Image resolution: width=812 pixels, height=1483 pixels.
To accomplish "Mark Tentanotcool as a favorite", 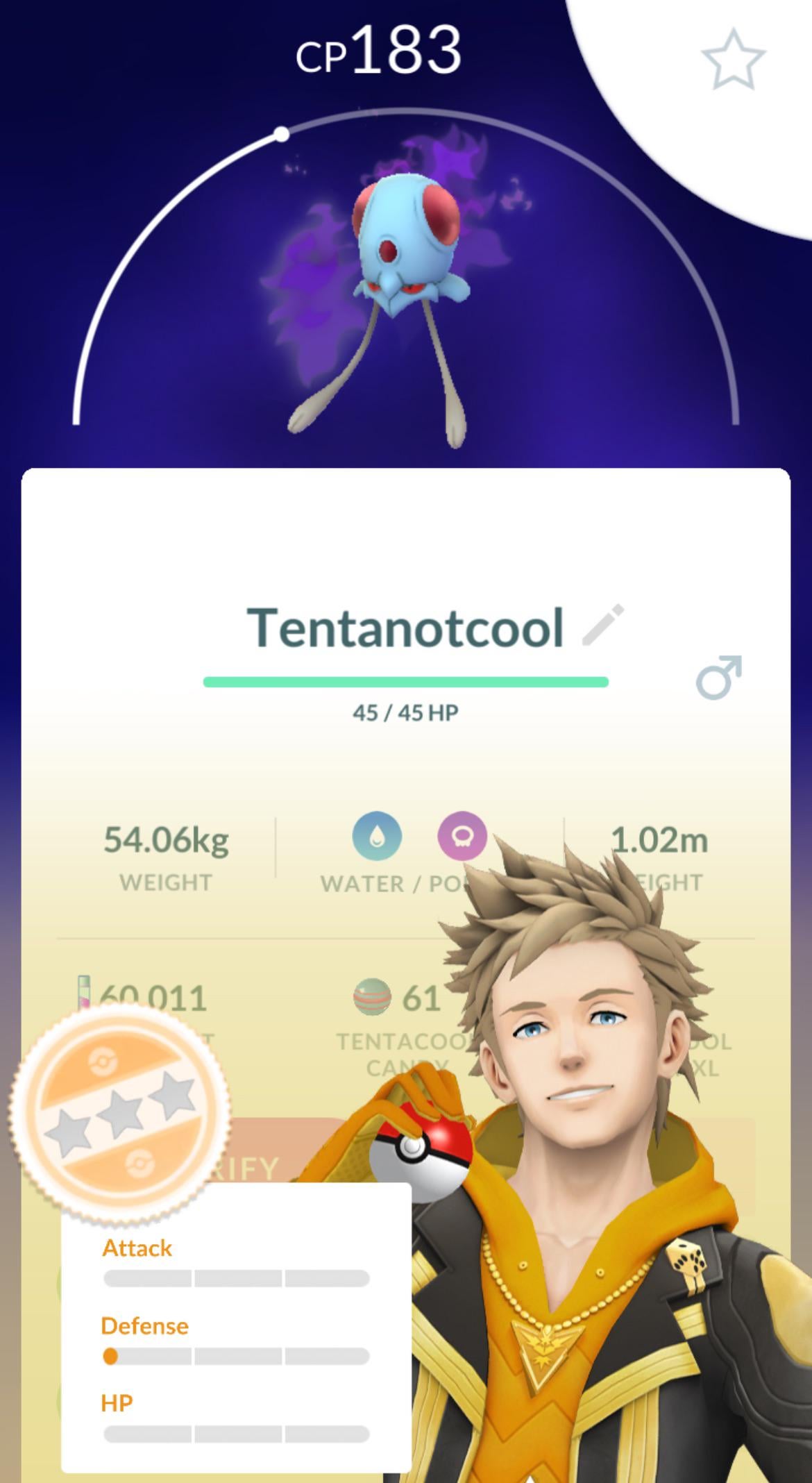I will pyautogui.click(x=733, y=60).
